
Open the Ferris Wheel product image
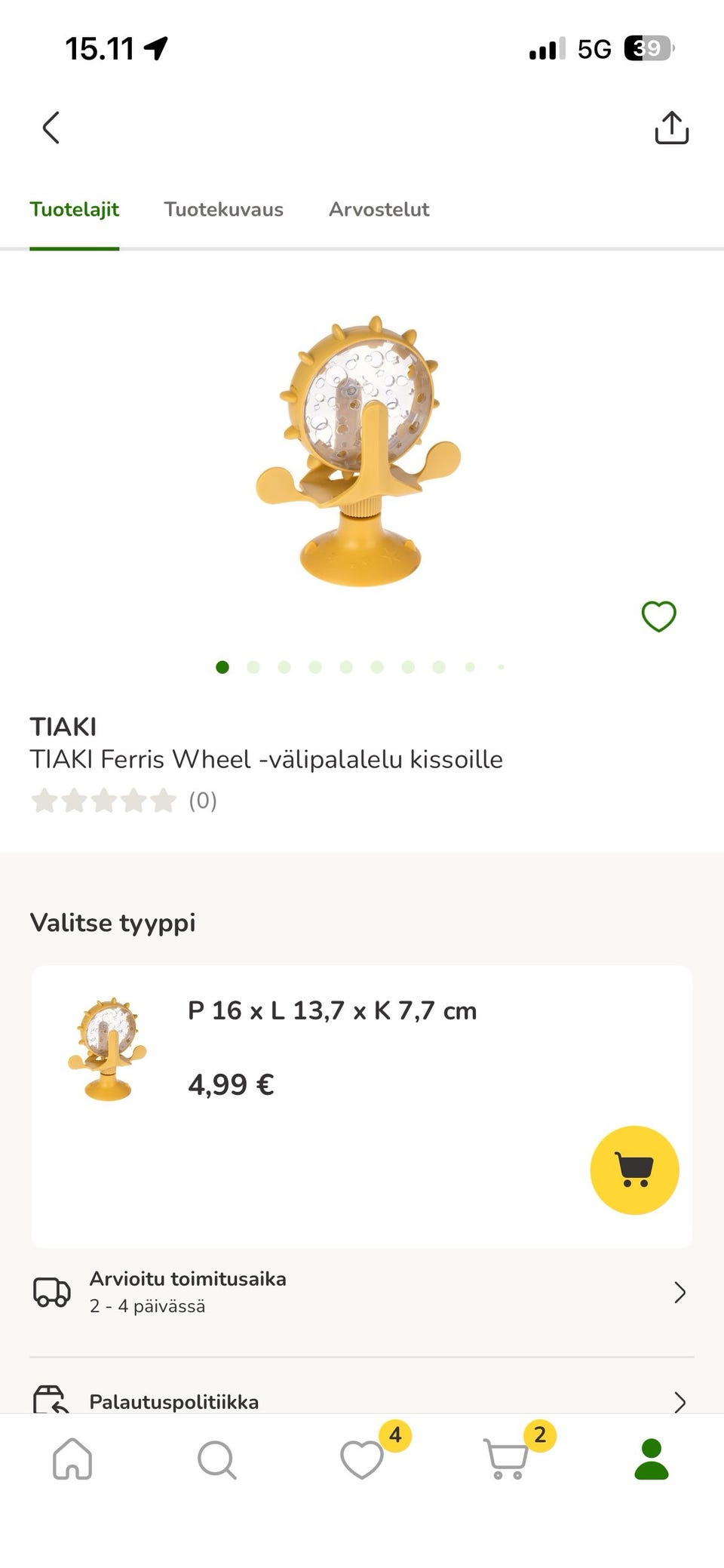360,451
